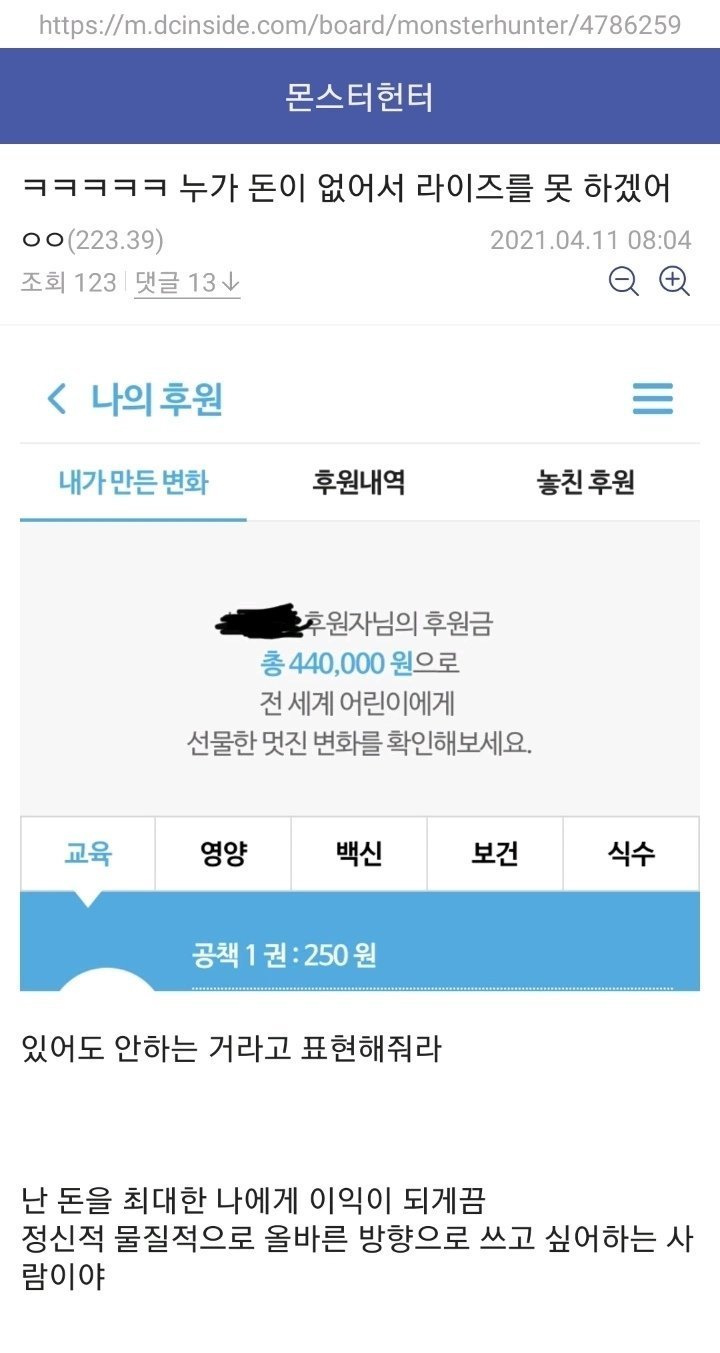Open the 몬스터헌터 gallery header

tap(359, 97)
